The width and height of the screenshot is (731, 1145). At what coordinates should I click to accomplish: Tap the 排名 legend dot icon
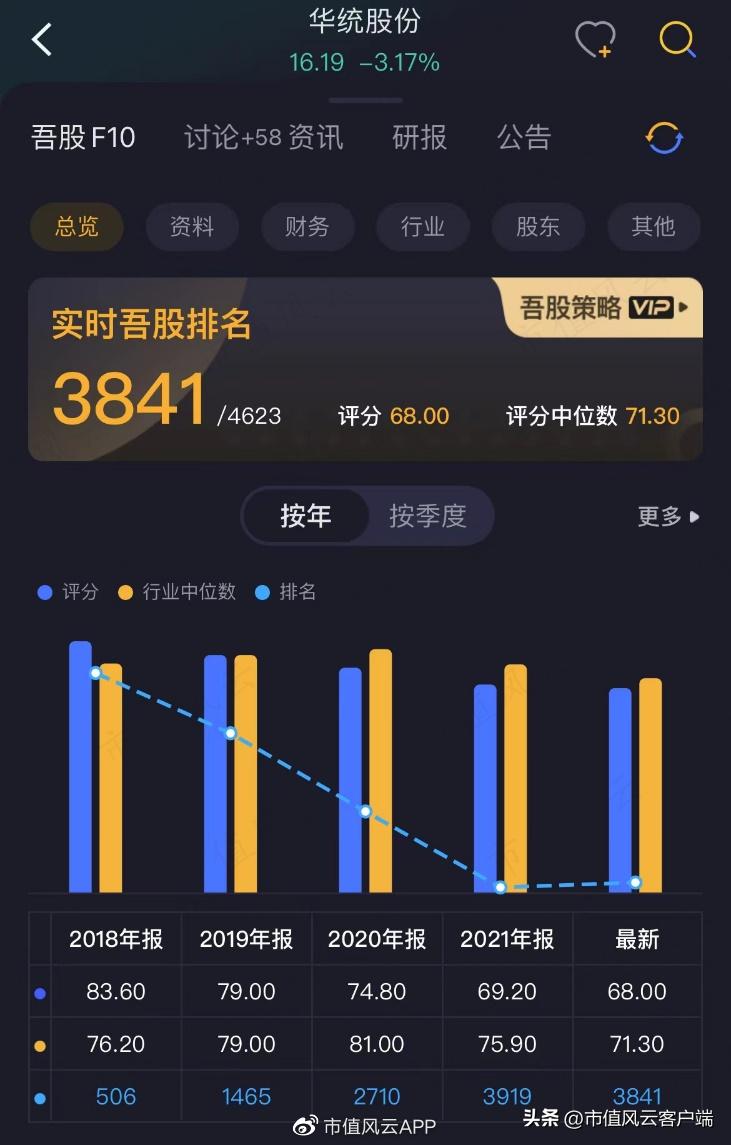click(262, 591)
